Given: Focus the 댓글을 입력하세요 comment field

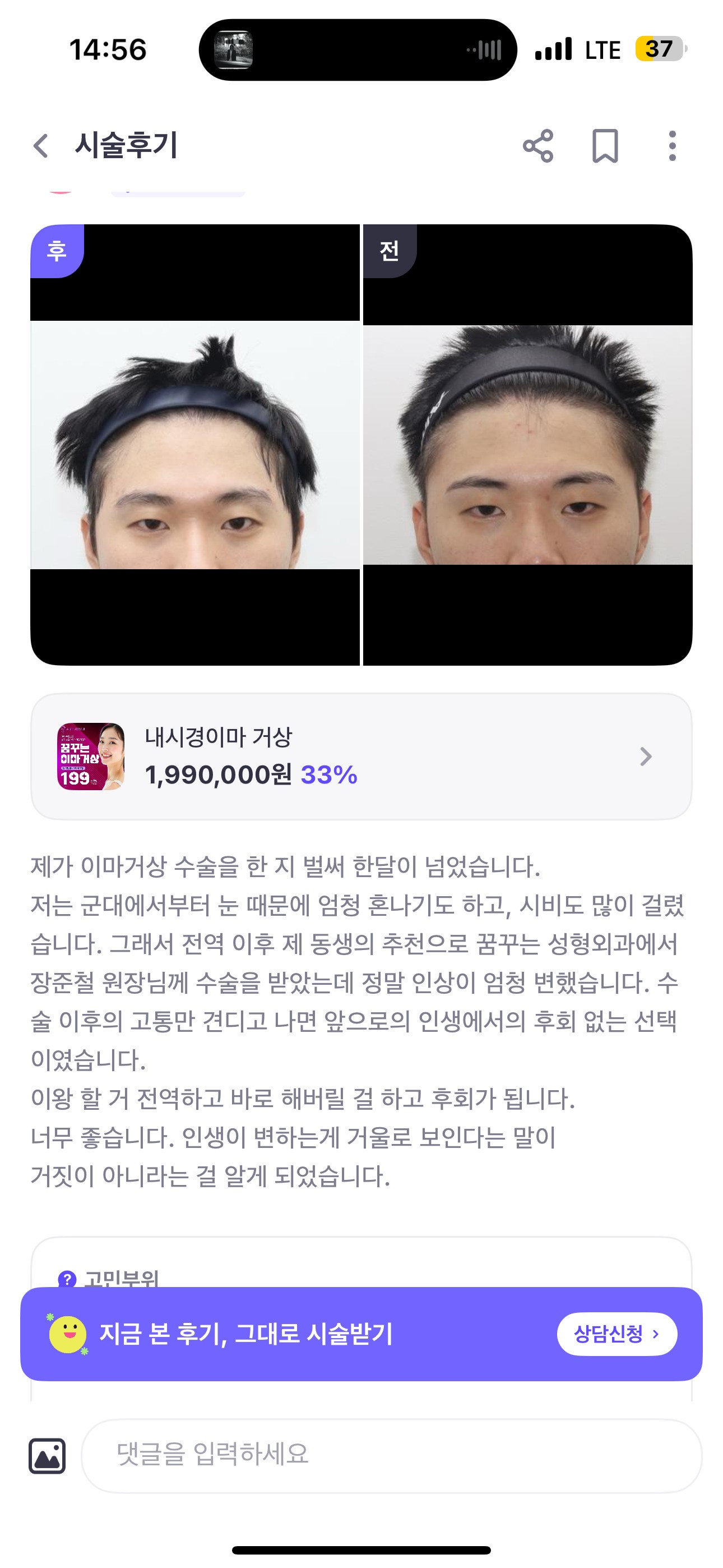Looking at the screenshot, I should point(391,1455).
